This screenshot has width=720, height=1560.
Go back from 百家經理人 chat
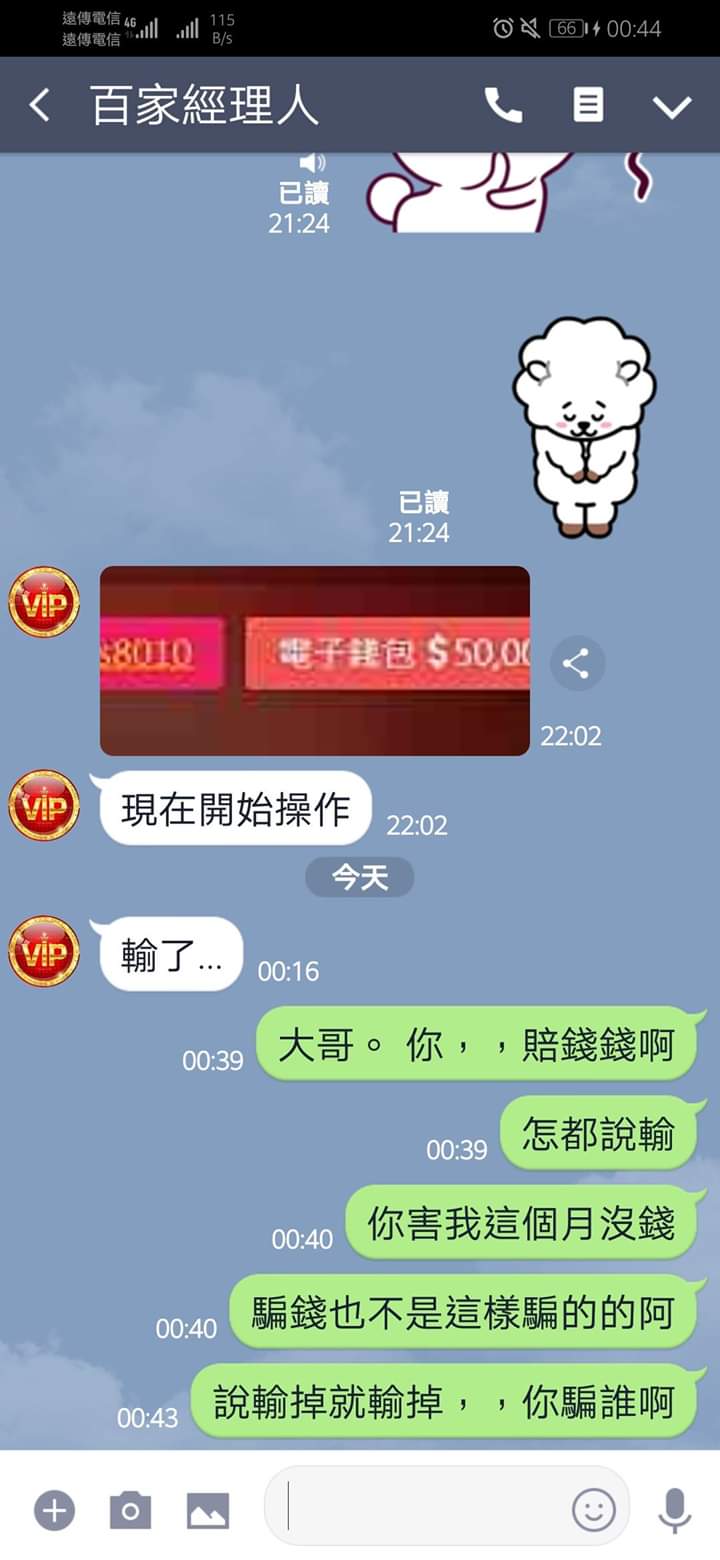(40, 105)
